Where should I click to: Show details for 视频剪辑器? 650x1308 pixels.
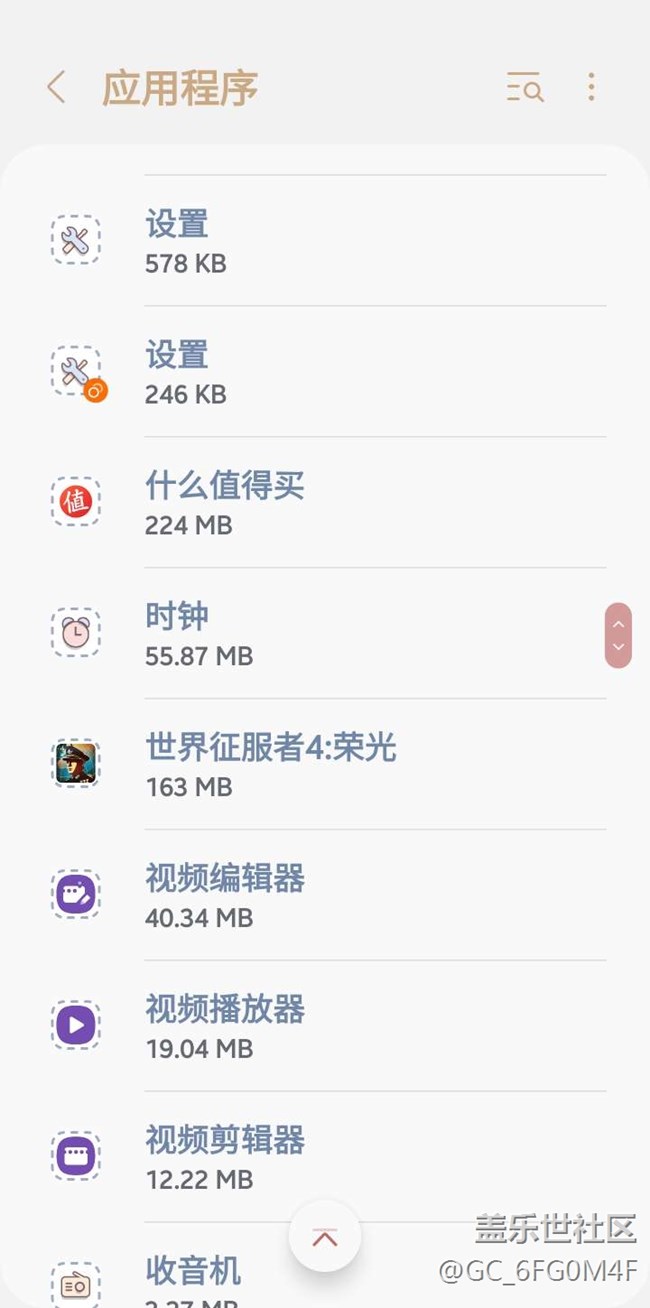pyautogui.click(x=325, y=1158)
